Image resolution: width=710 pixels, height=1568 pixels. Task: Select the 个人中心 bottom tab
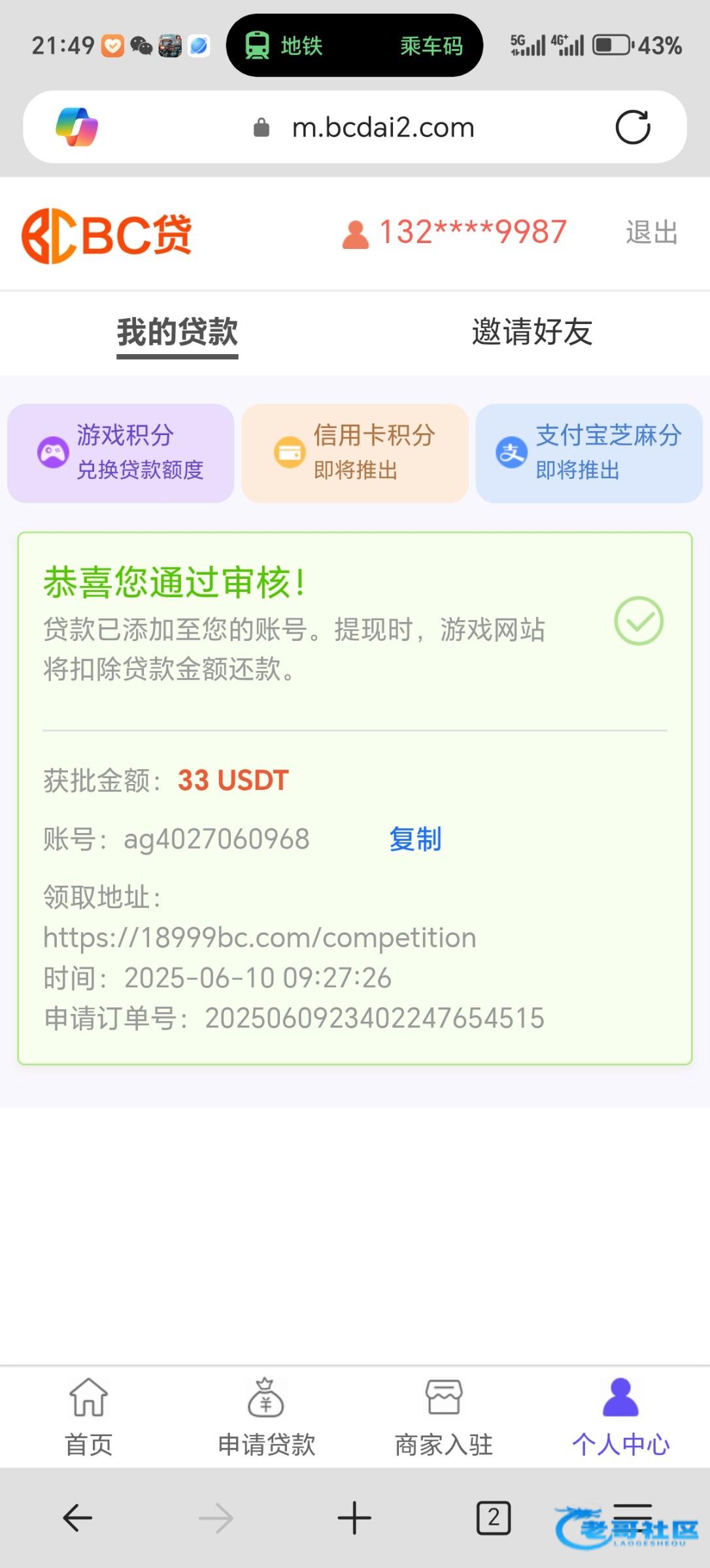(x=621, y=1416)
